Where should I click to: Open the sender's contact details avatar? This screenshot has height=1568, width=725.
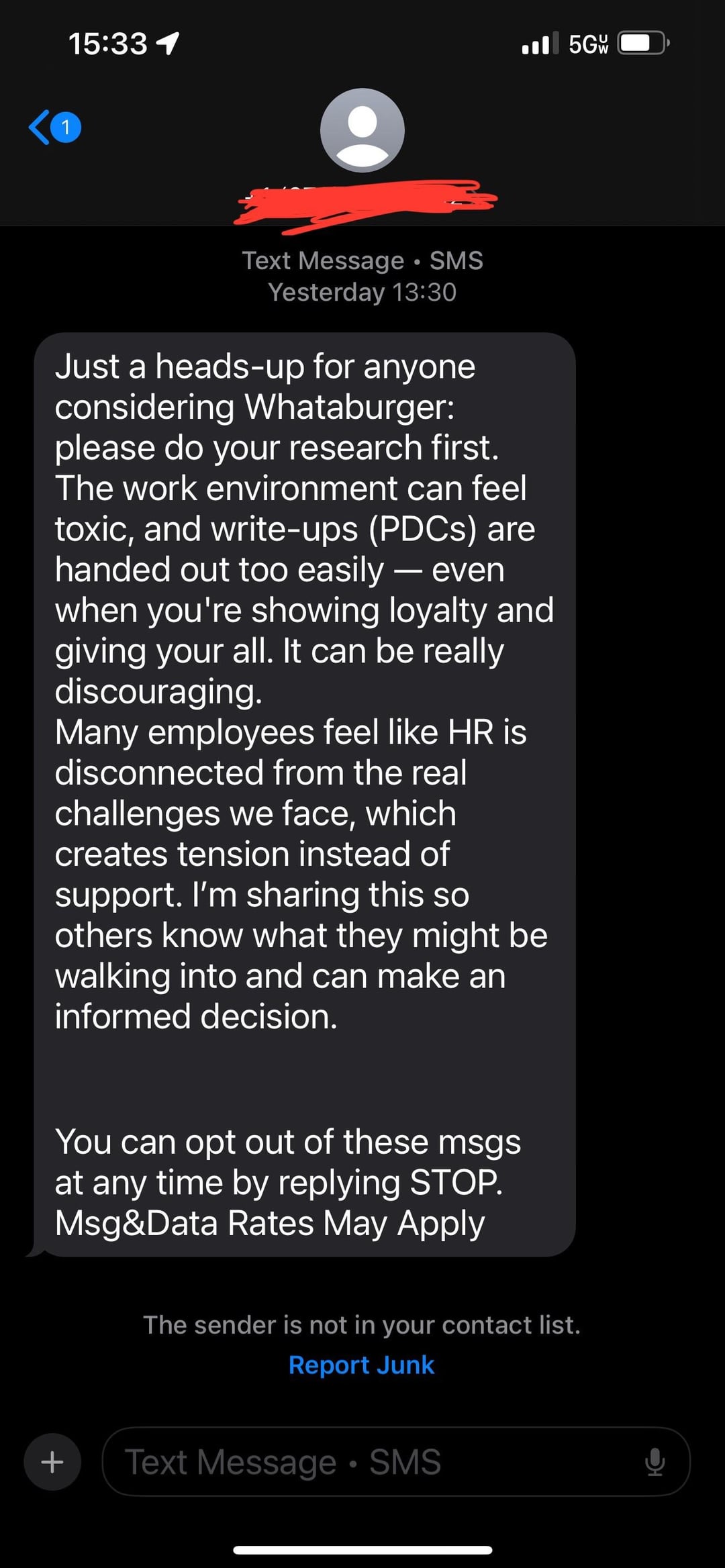pos(362,130)
